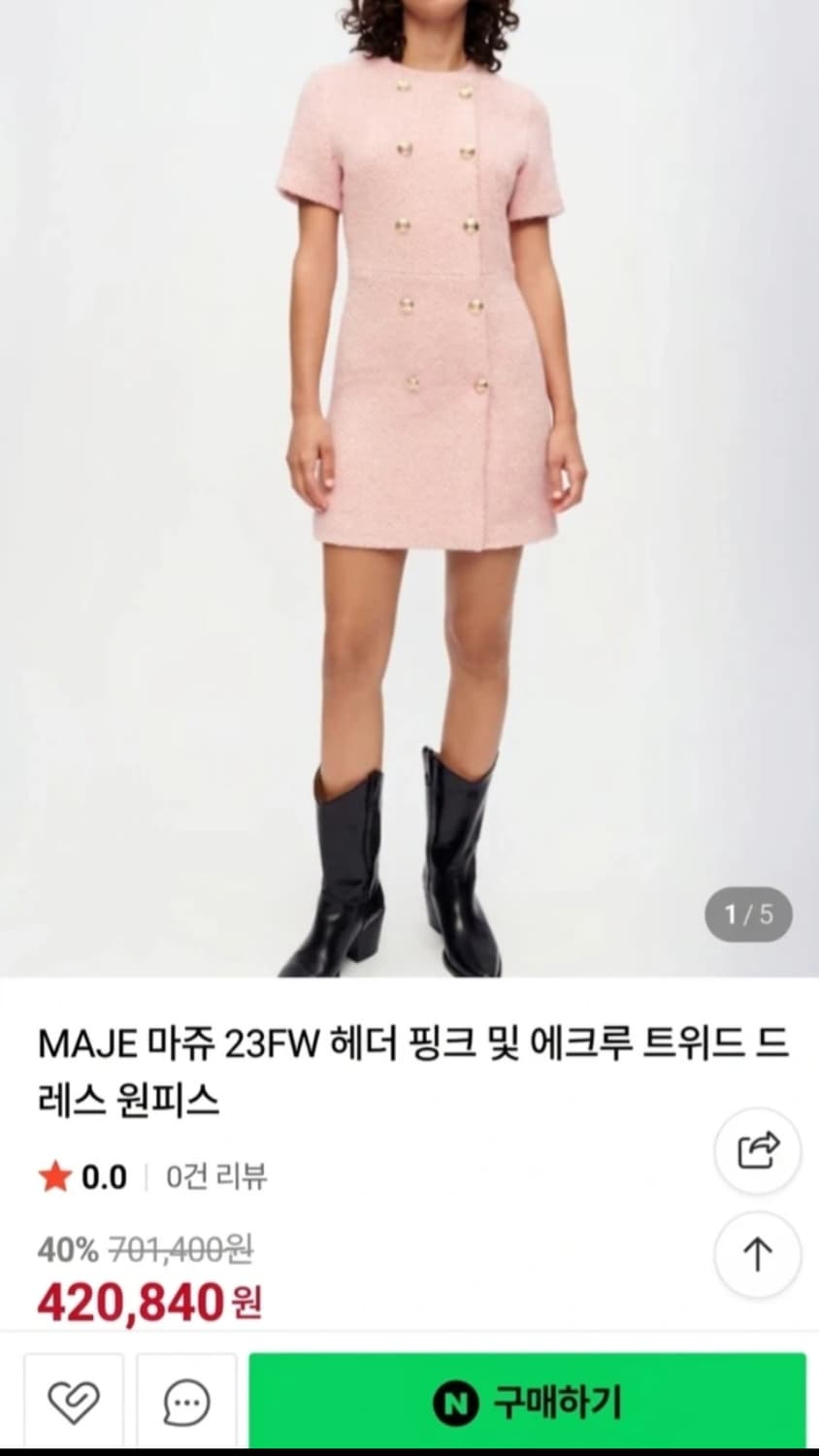Click the 구매하기 purchase button
Image resolution: width=819 pixels, height=1456 pixels.
534,1400
